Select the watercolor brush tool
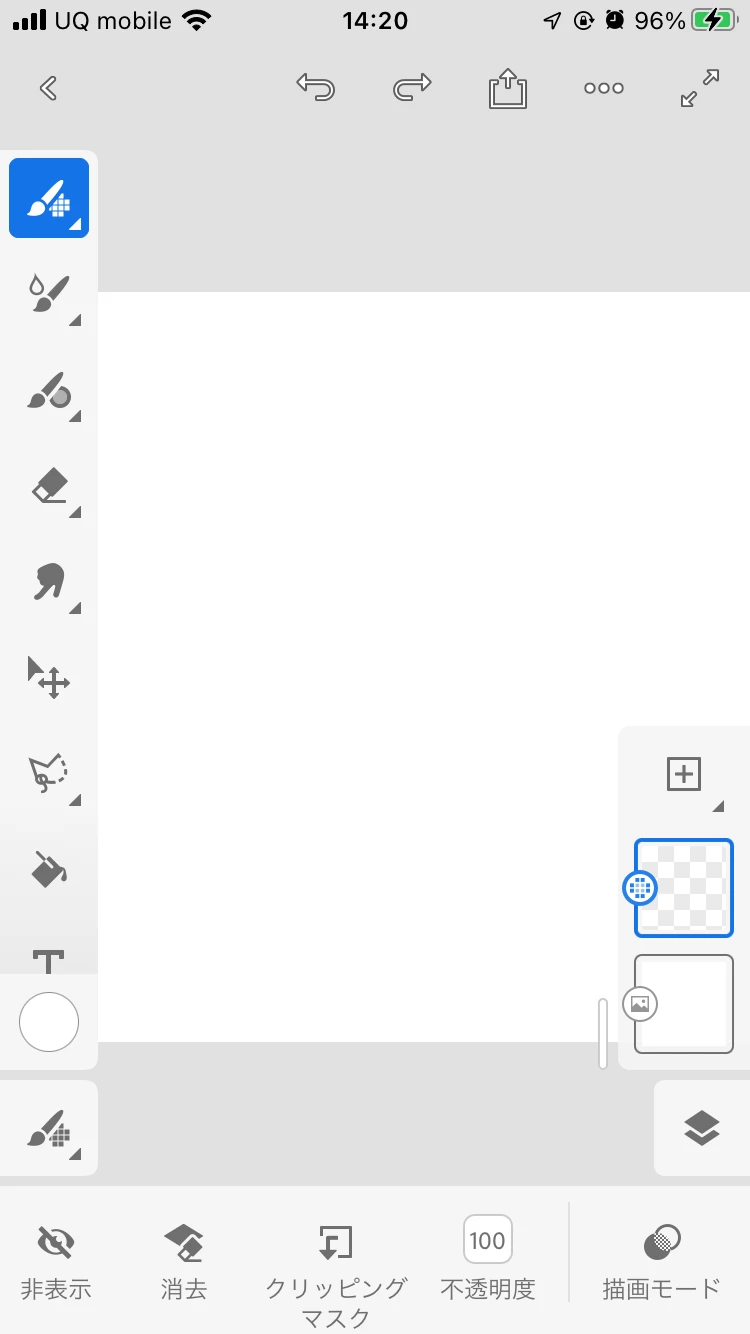750x1334 pixels. [x=49, y=294]
